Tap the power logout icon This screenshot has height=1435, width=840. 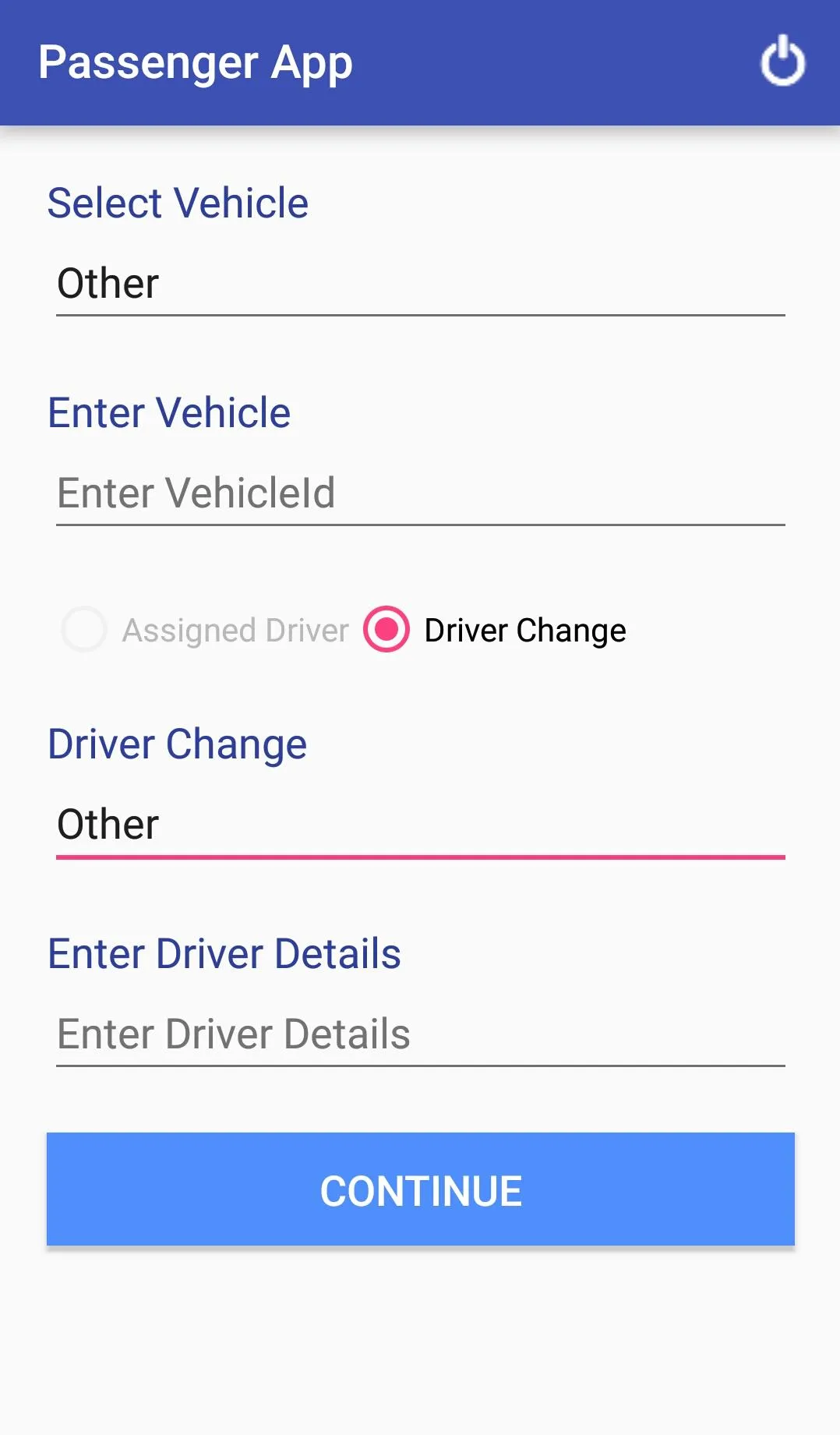click(x=782, y=62)
